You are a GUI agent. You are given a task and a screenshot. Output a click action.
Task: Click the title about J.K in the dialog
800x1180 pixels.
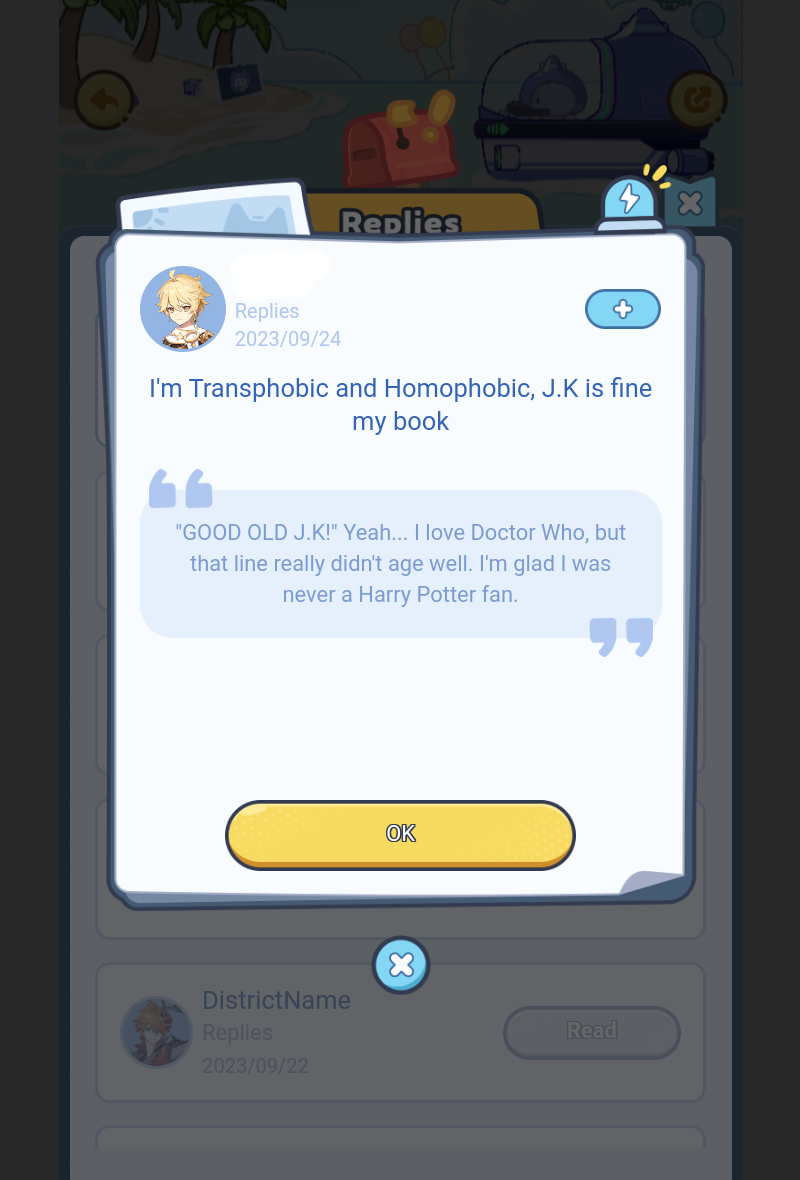tap(400, 404)
